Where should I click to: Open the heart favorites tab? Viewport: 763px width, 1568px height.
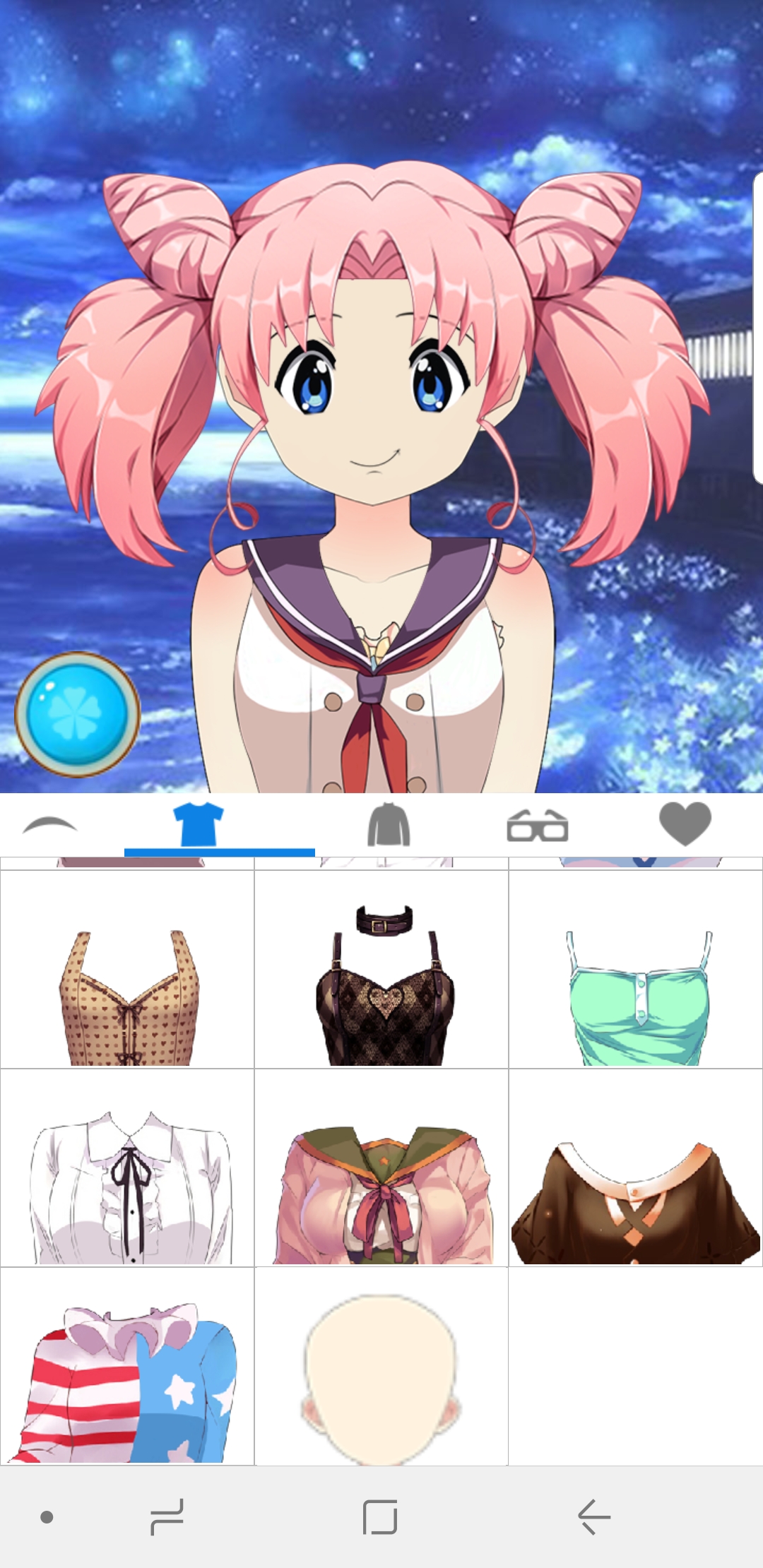(x=685, y=824)
